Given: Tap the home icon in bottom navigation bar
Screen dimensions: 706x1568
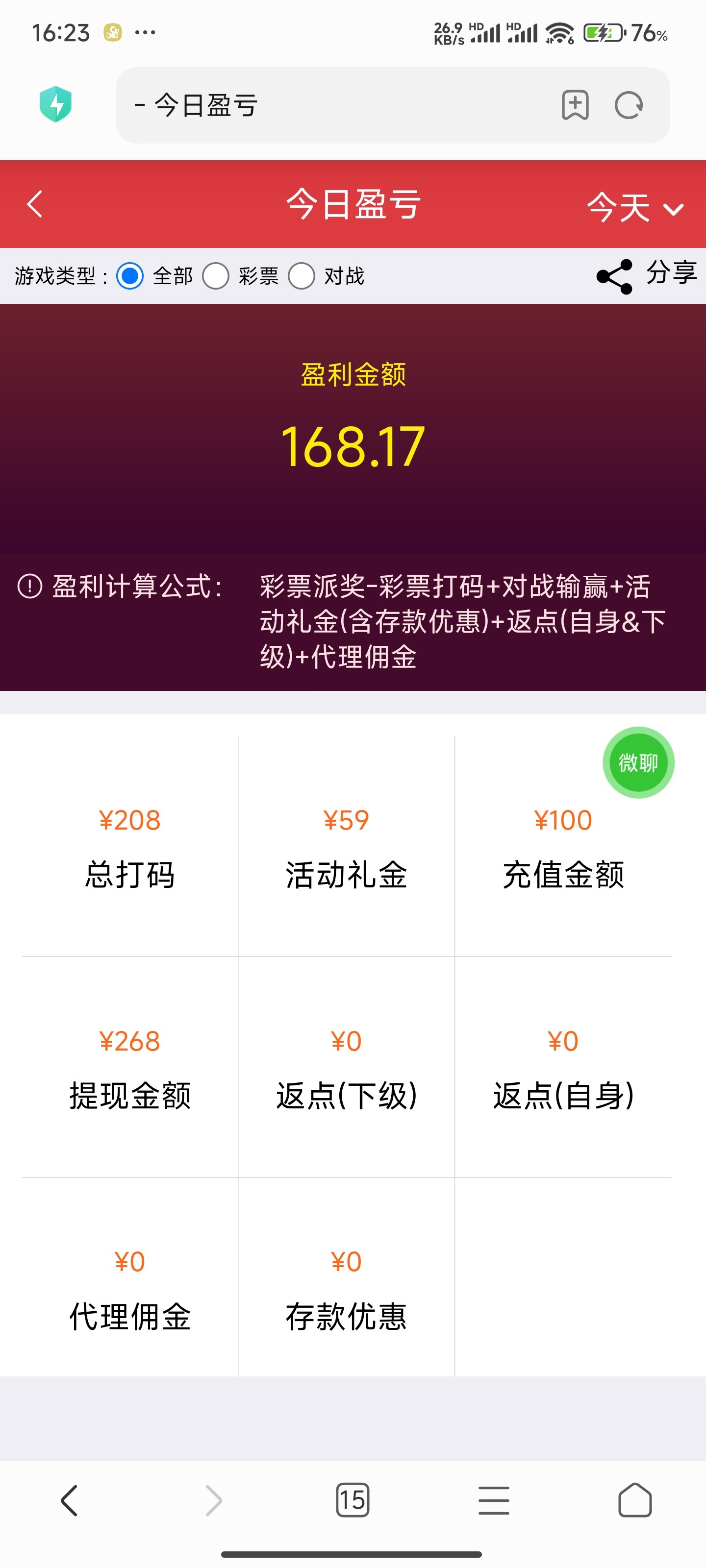Looking at the screenshot, I should click(x=636, y=1500).
